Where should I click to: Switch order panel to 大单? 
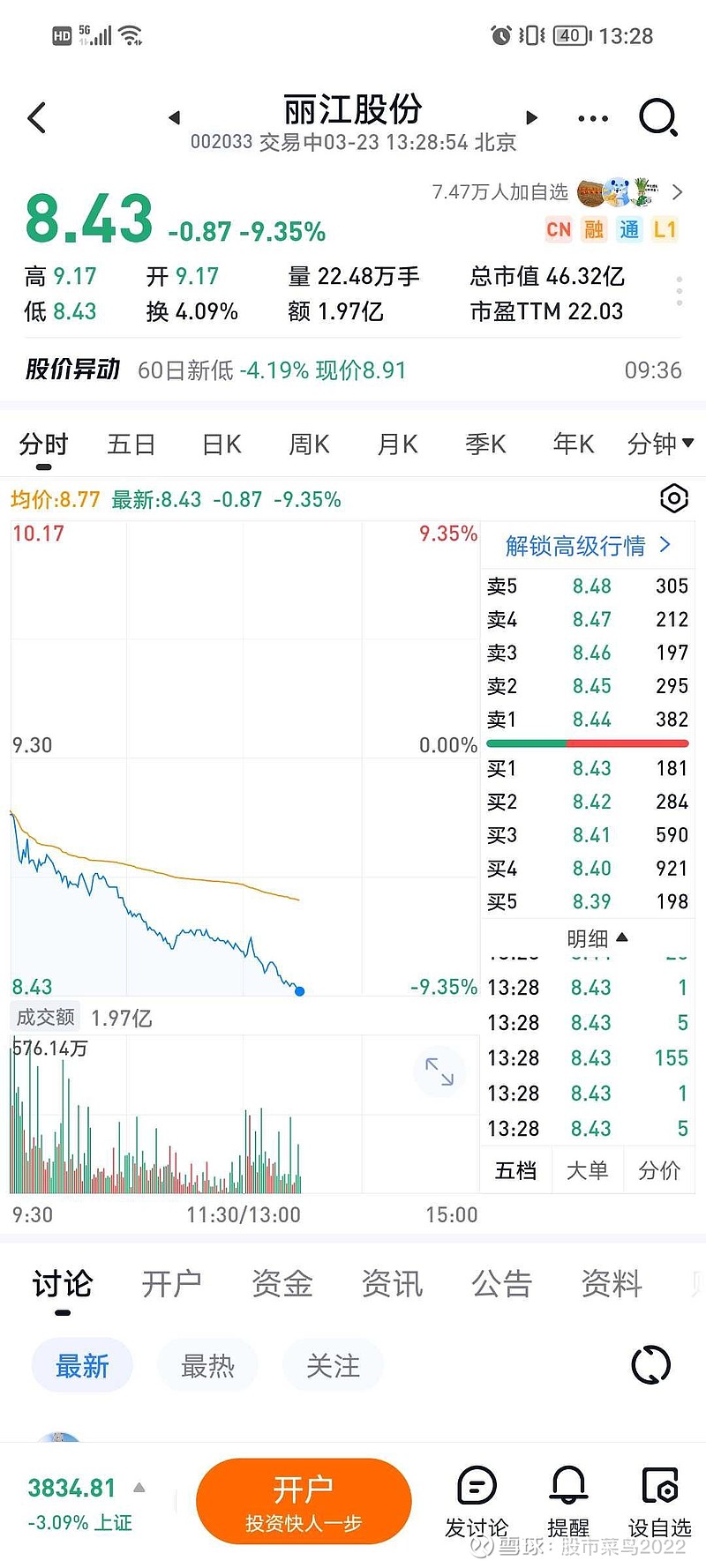point(587,1170)
